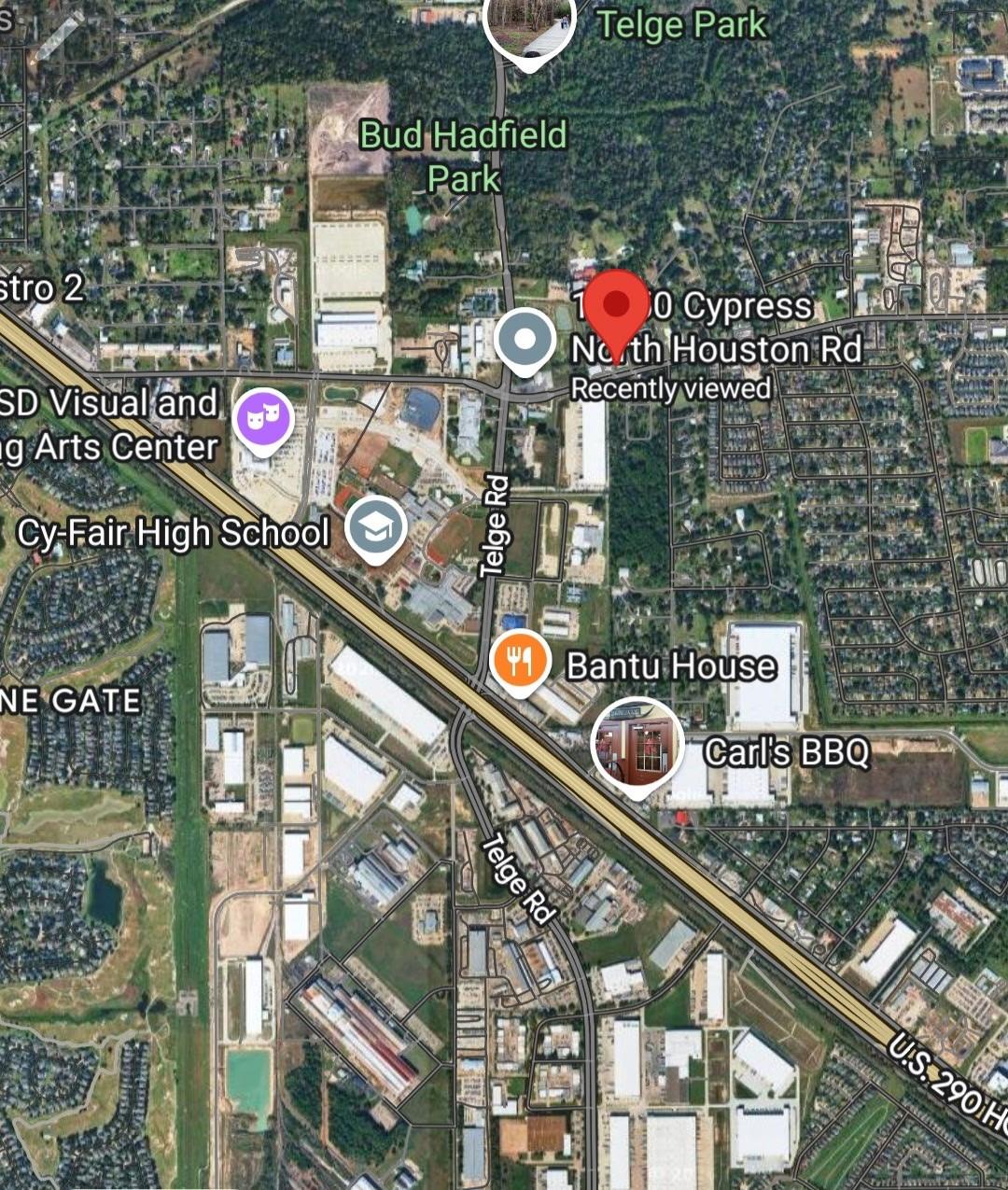Select the Bantu House restaurant marker
The height and width of the screenshot is (1190, 1008).
pos(519,659)
